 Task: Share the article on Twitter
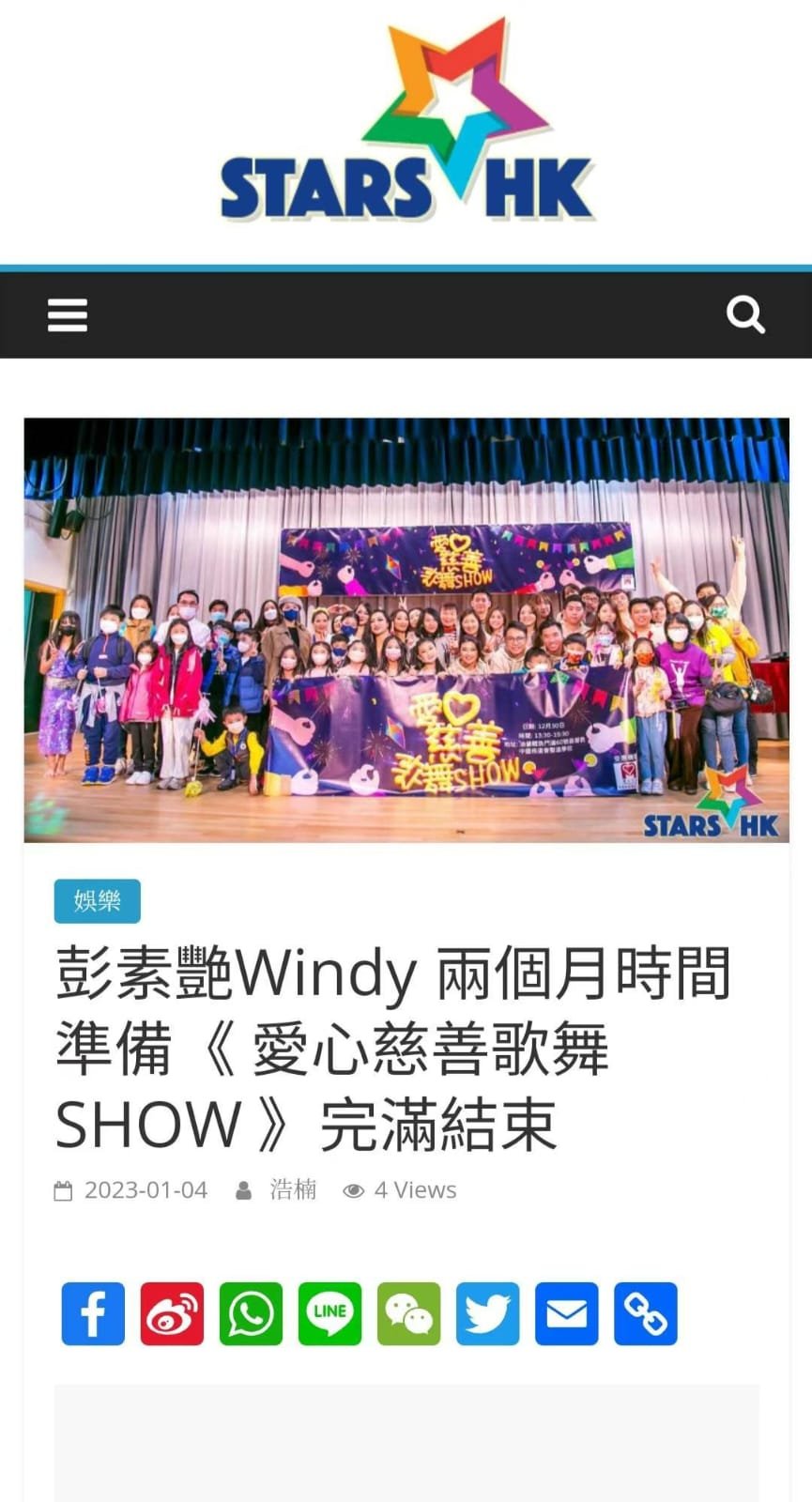(487, 1313)
